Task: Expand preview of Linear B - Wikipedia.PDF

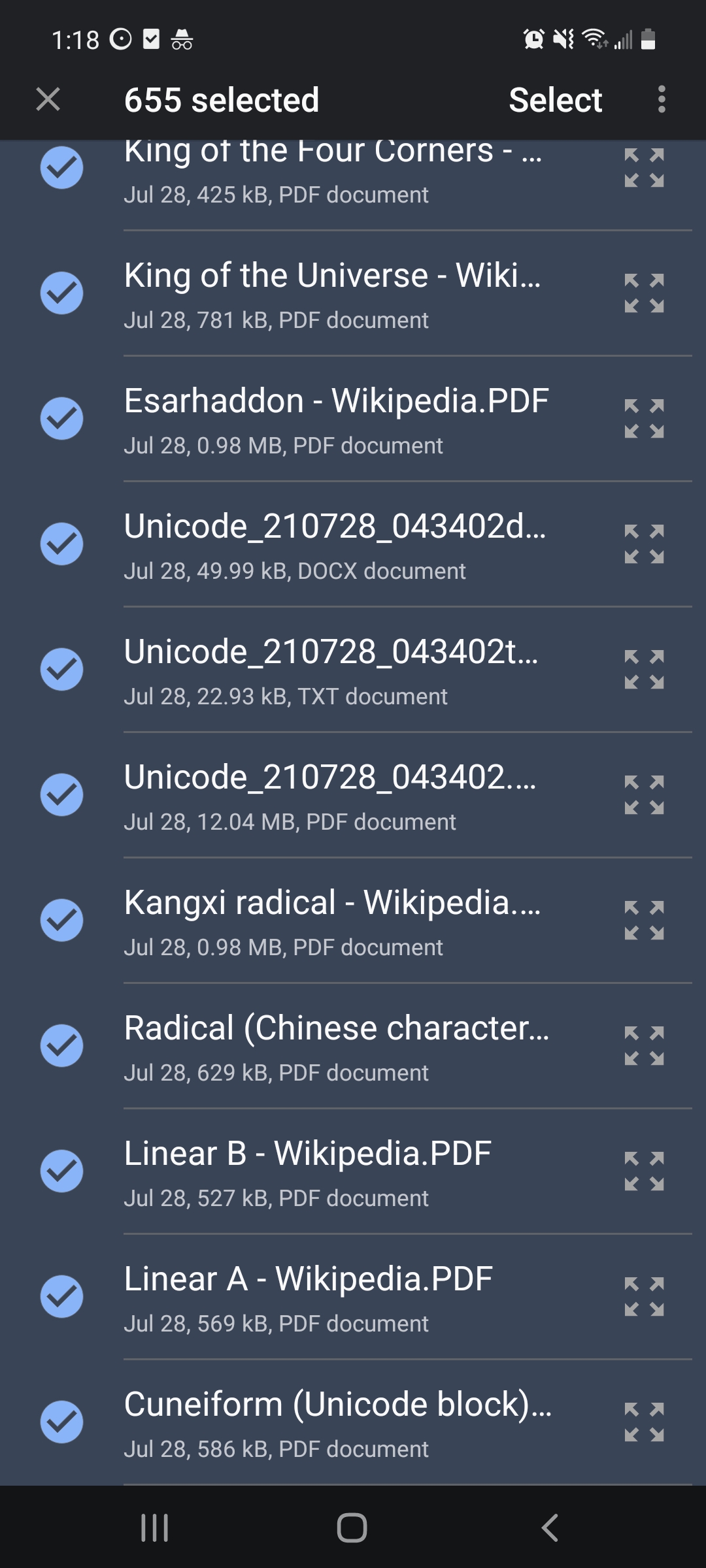Action: pyautogui.click(x=644, y=1171)
